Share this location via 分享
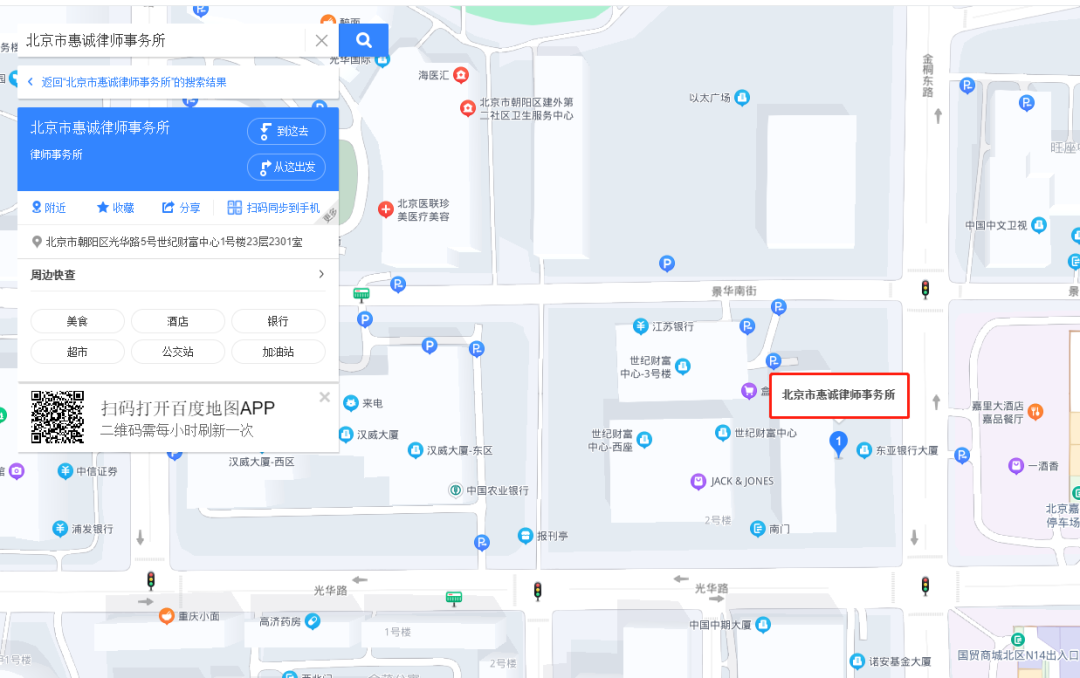The width and height of the screenshot is (1080, 678). (181, 208)
